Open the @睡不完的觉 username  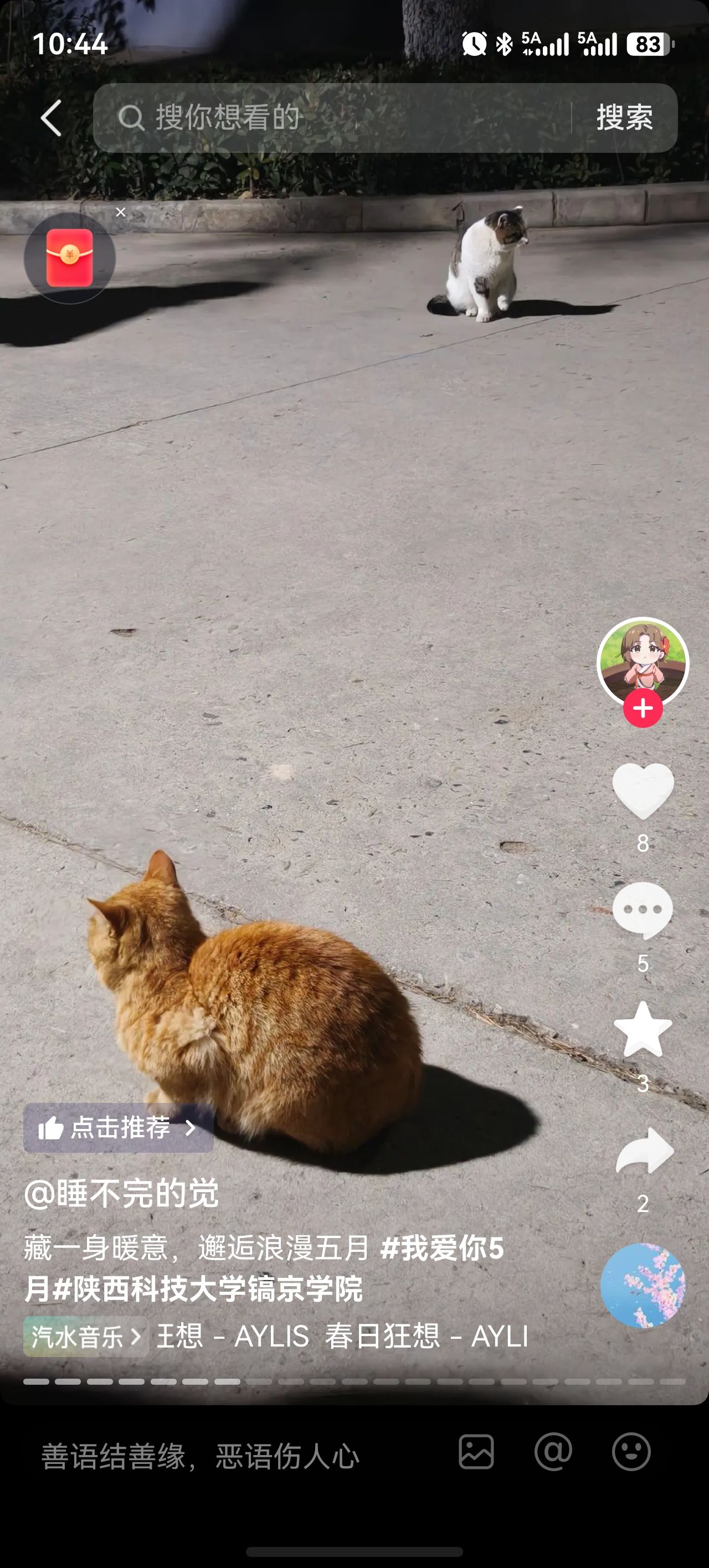tap(121, 1193)
